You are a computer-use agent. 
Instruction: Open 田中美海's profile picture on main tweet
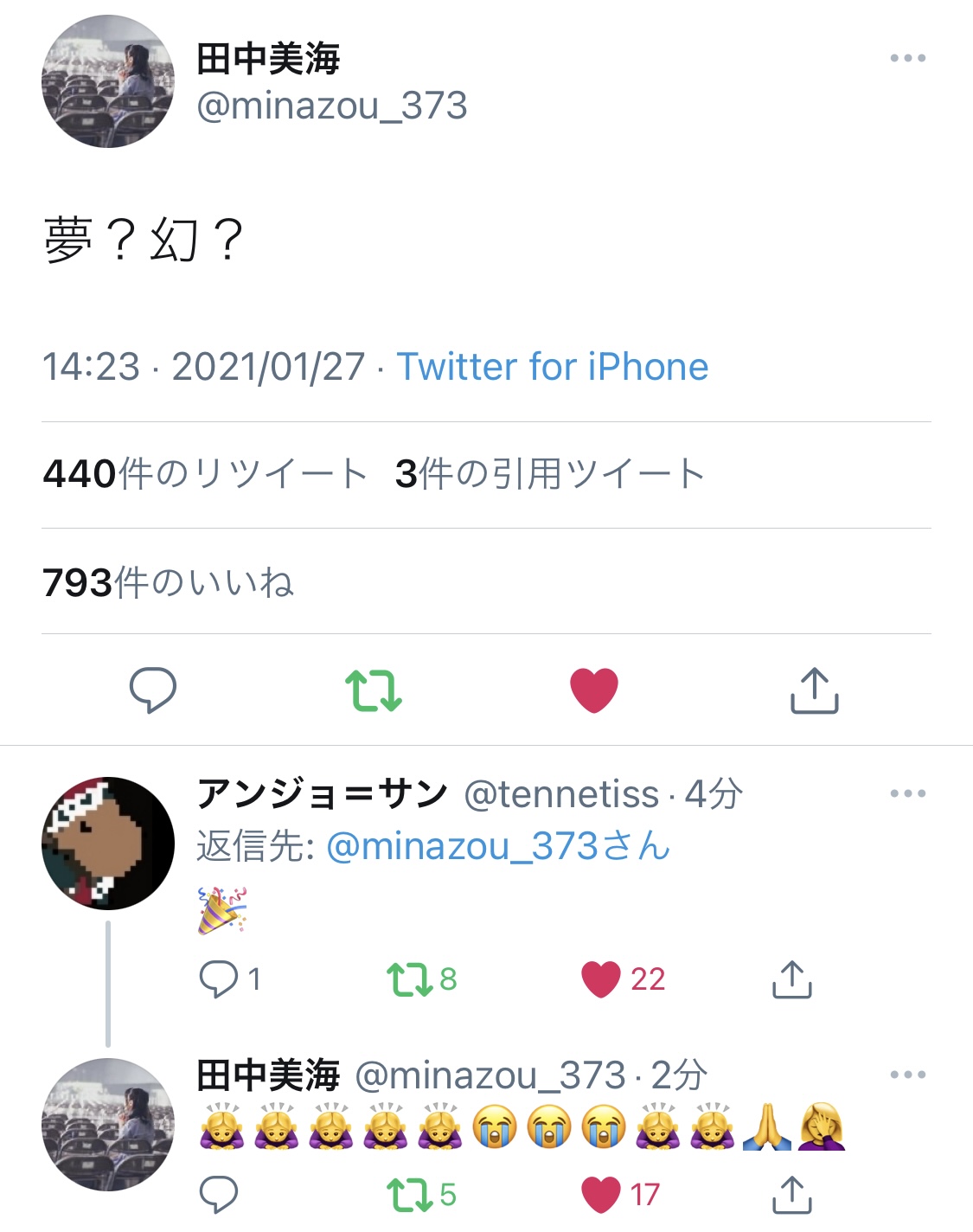point(107,81)
